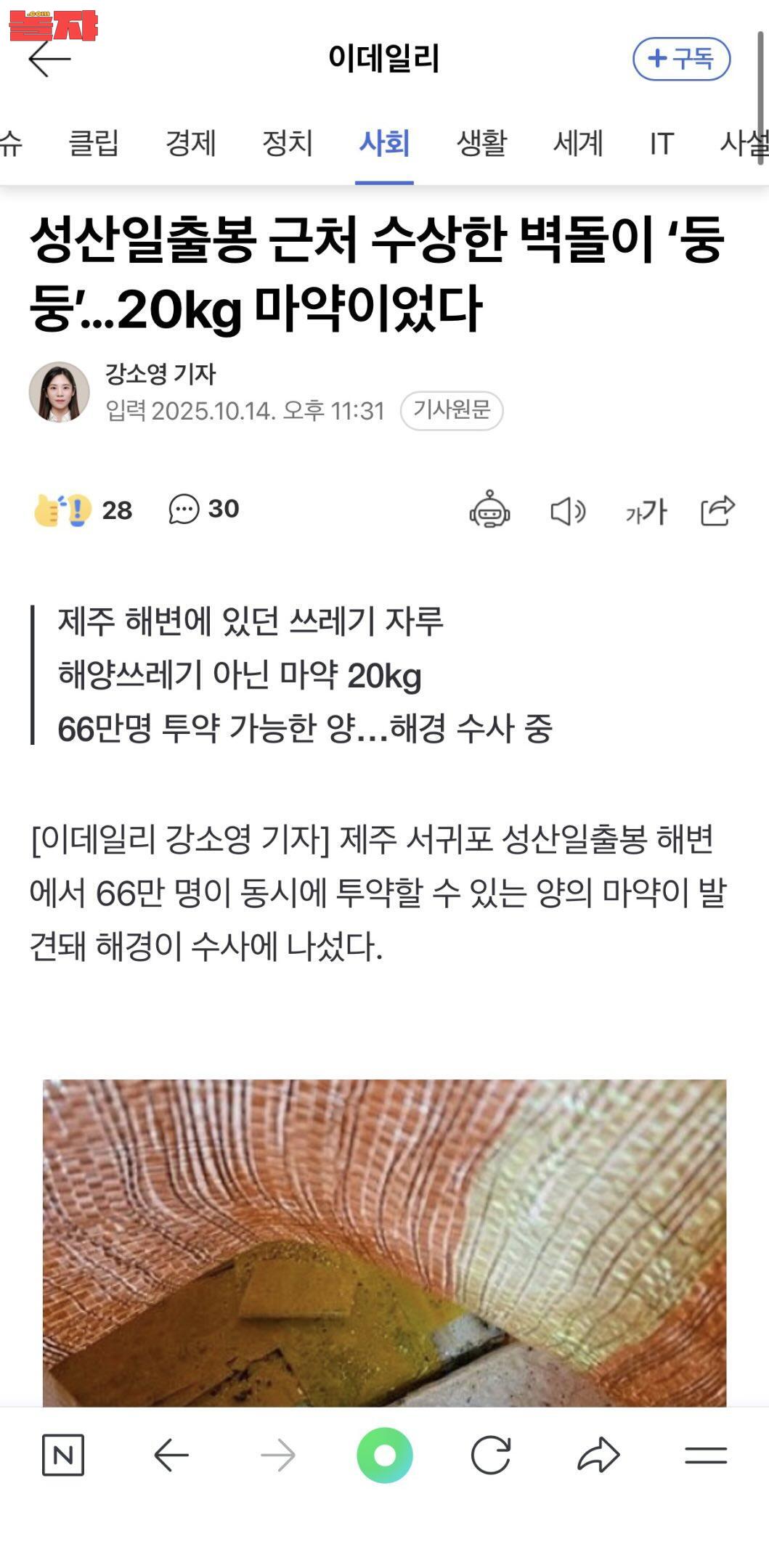769x1568 pixels.
Task: Switch to the 클립 tab
Action: tap(94, 143)
